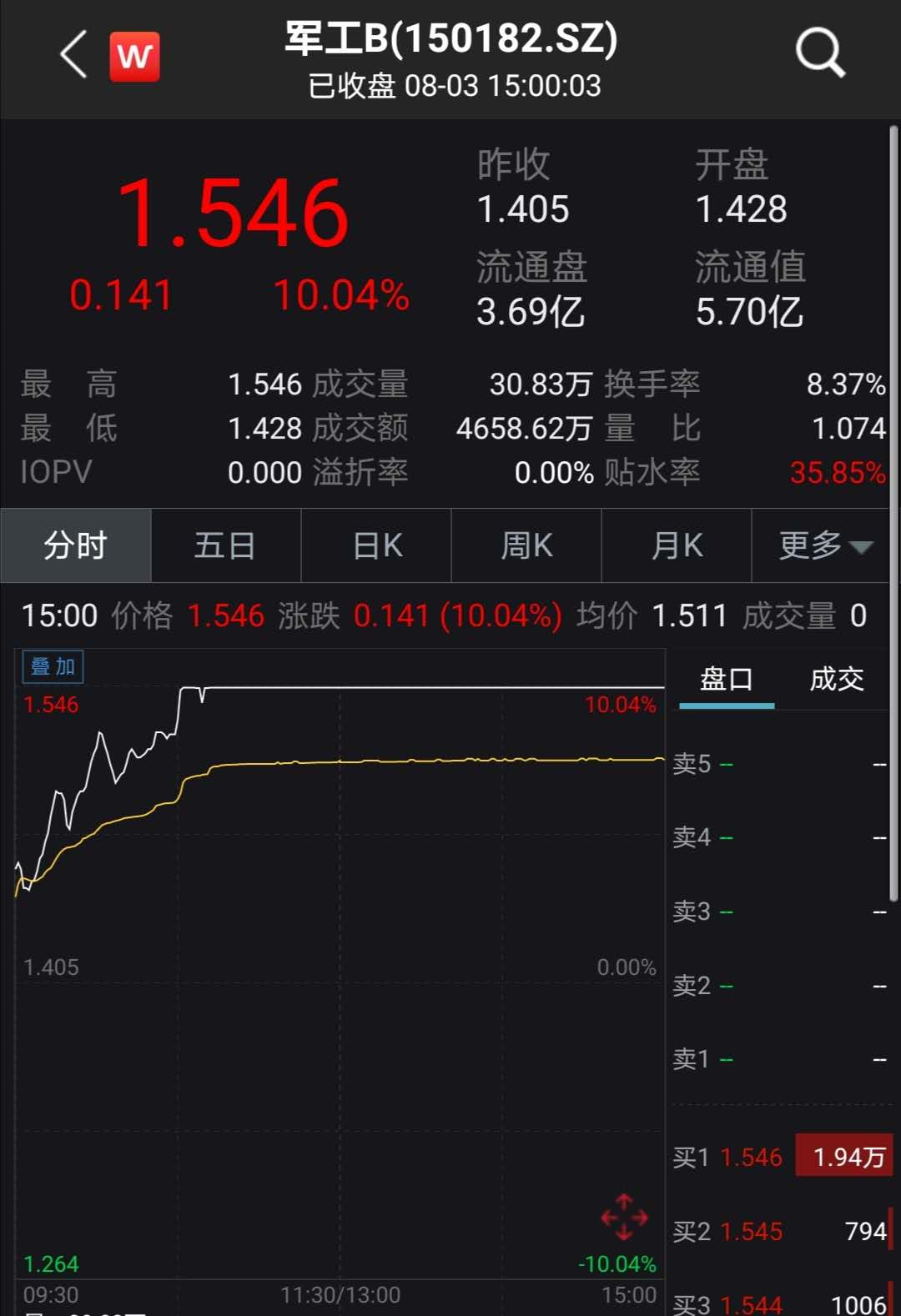Show the 日K chart
This screenshot has width=901, height=1316.
[377, 545]
